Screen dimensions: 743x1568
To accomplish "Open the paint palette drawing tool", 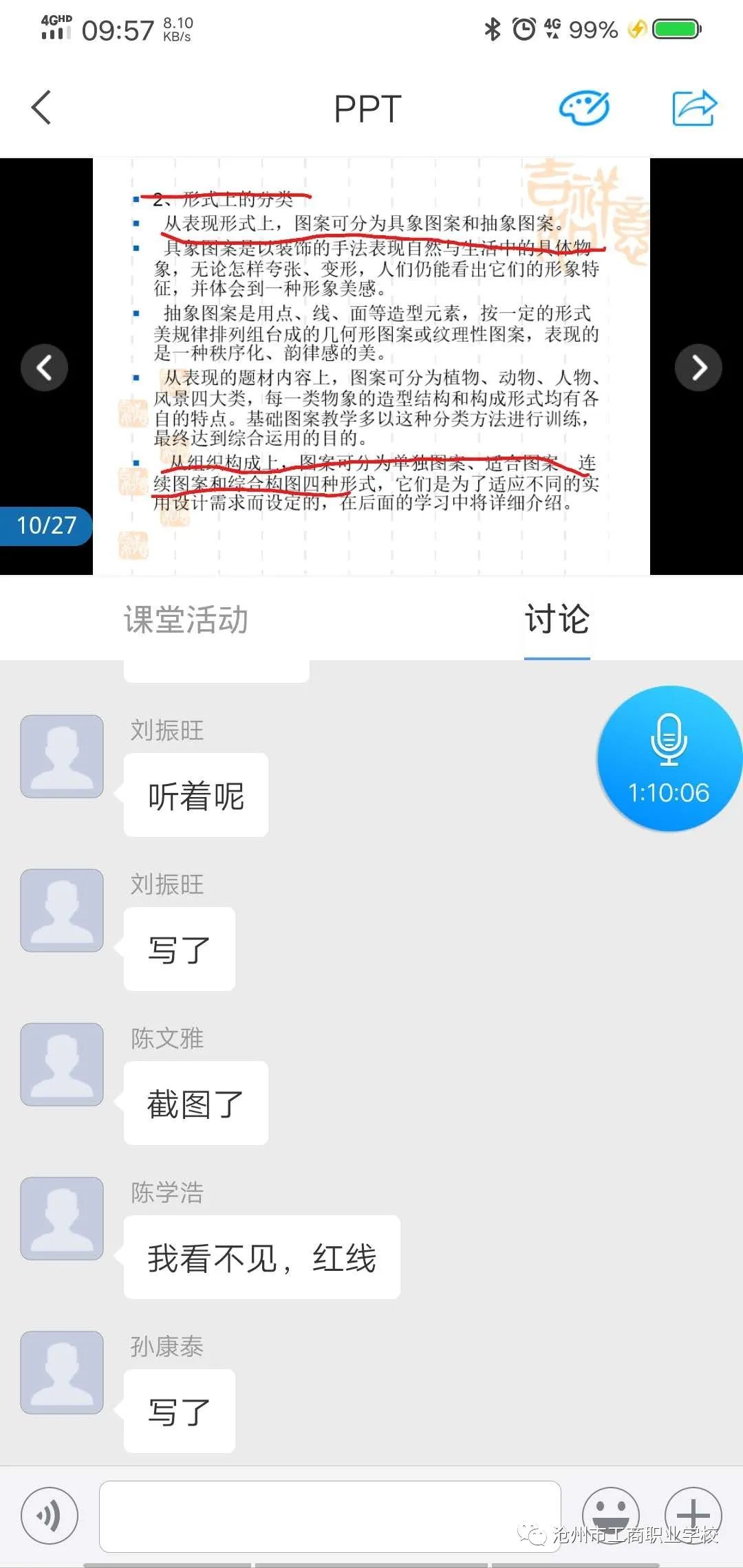I will (584, 108).
